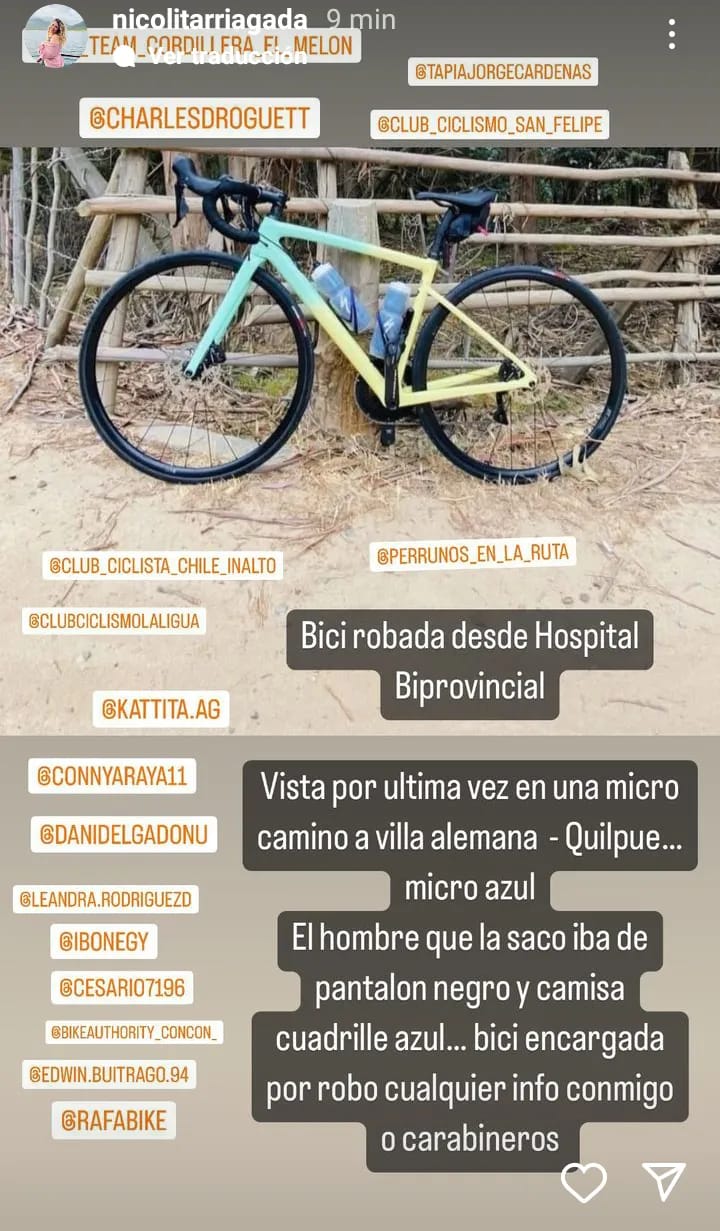Image resolution: width=720 pixels, height=1231 pixels.
Task: Open the @IBONEGY mention
Action: click(104, 941)
